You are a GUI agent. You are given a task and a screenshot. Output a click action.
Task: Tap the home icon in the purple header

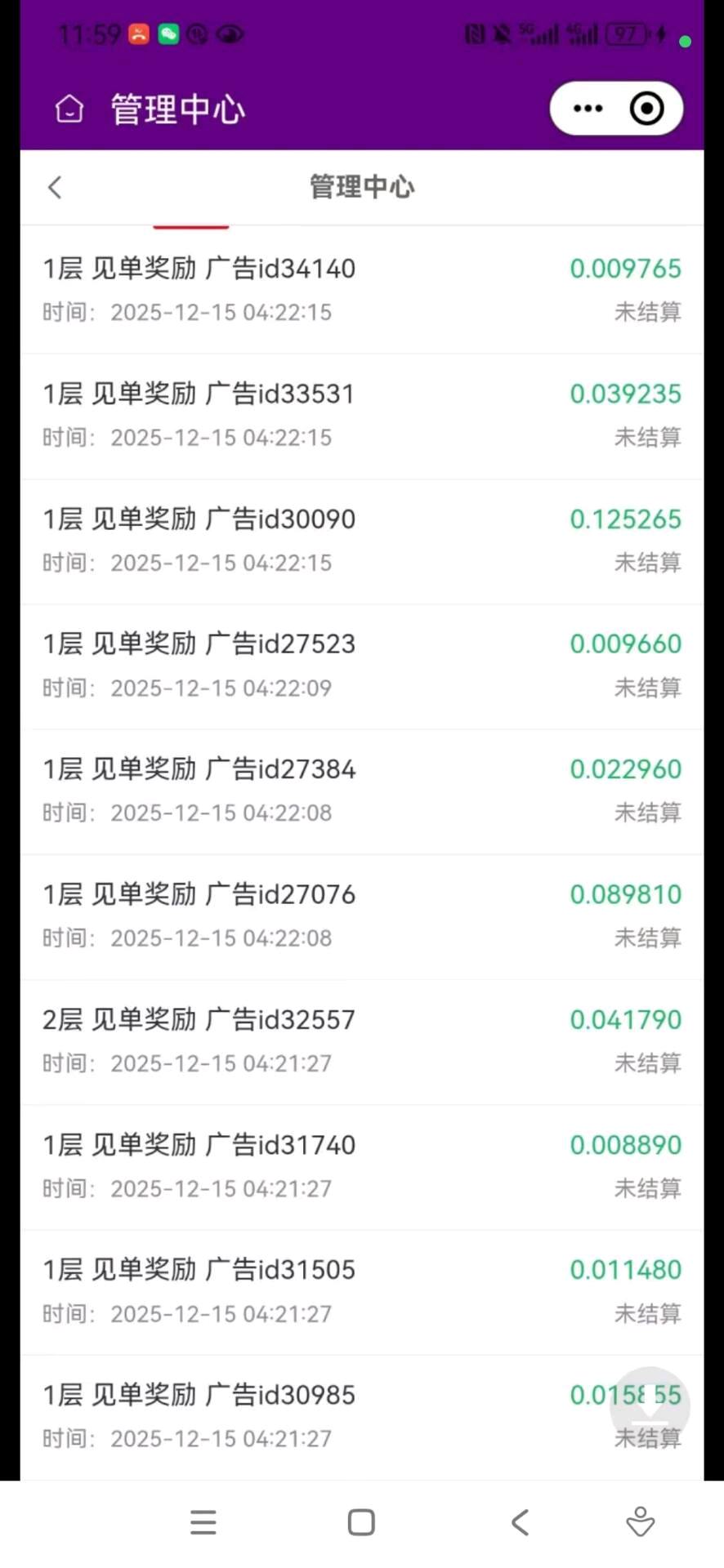coord(69,108)
